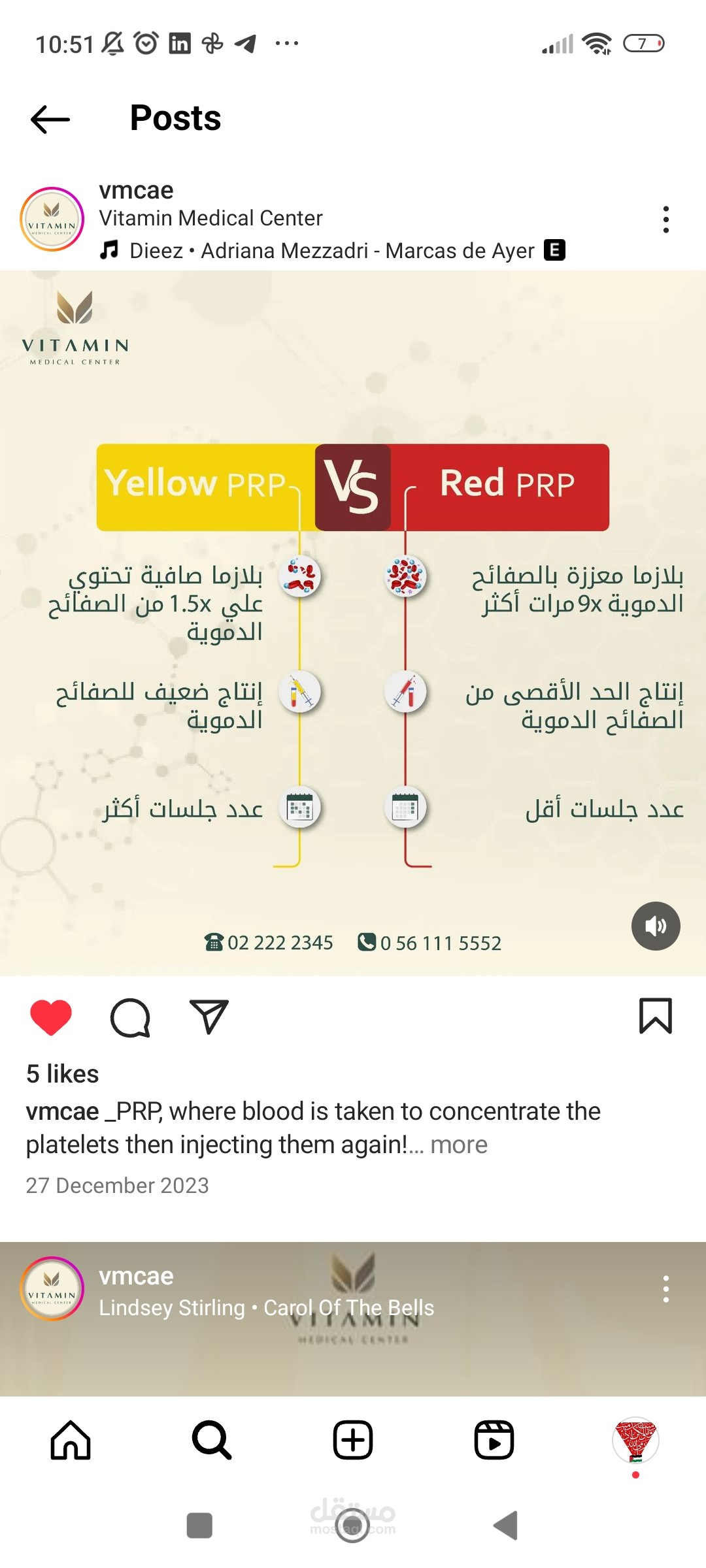
Task: Open comments on the PRP post
Action: (130, 1017)
